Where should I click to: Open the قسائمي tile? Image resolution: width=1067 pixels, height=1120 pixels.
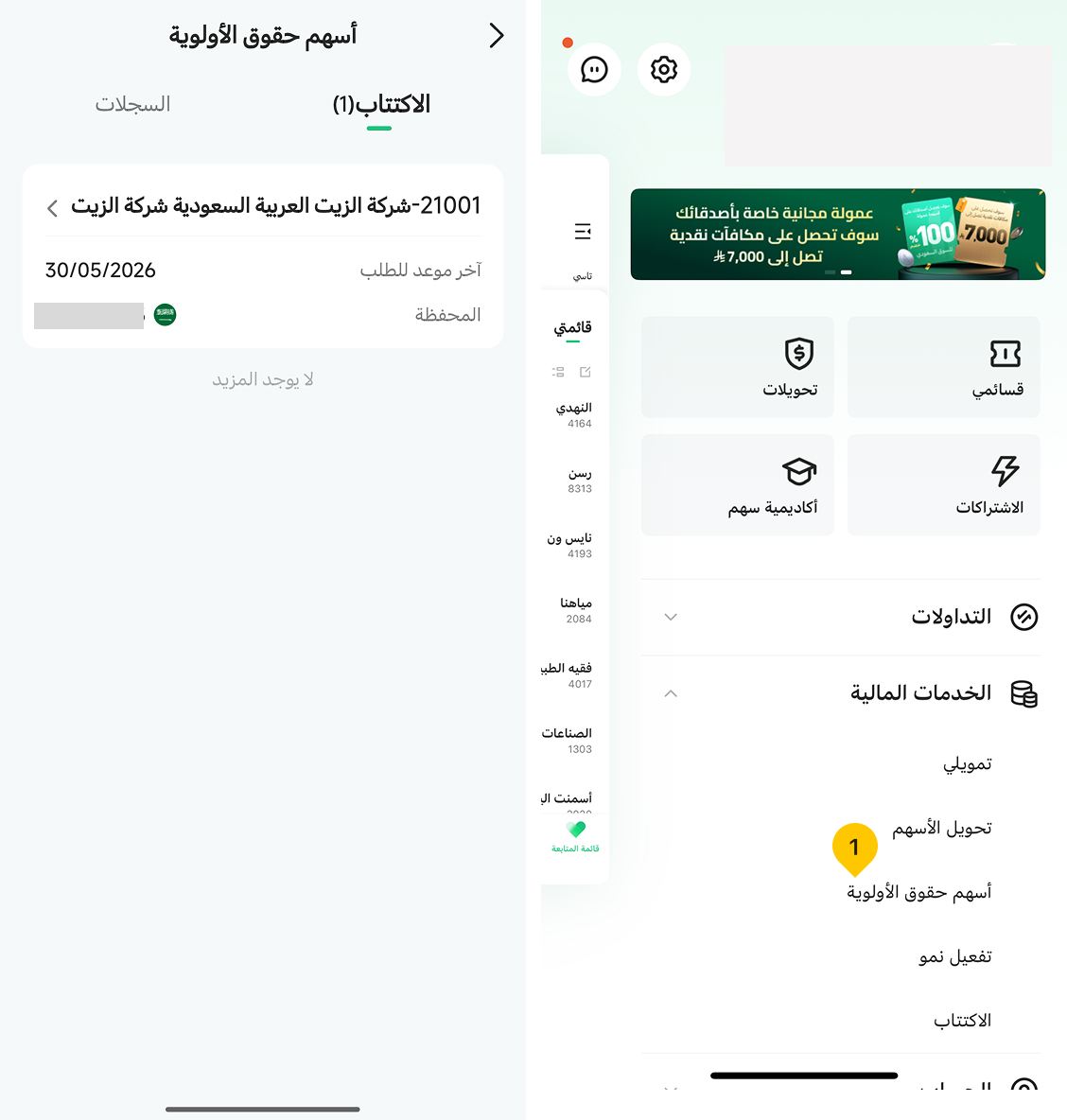[x=943, y=367]
